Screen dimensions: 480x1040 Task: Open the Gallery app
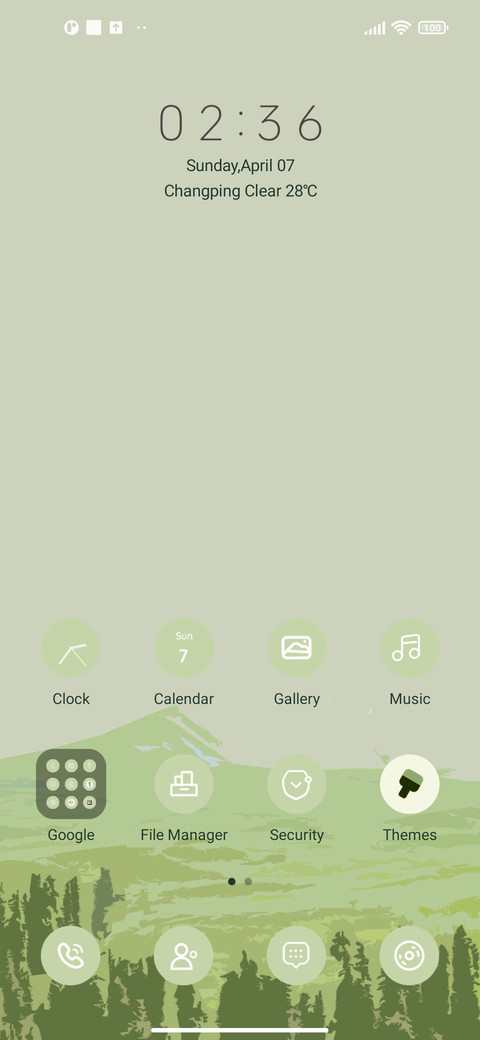pyautogui.click(x=296, y=648)
